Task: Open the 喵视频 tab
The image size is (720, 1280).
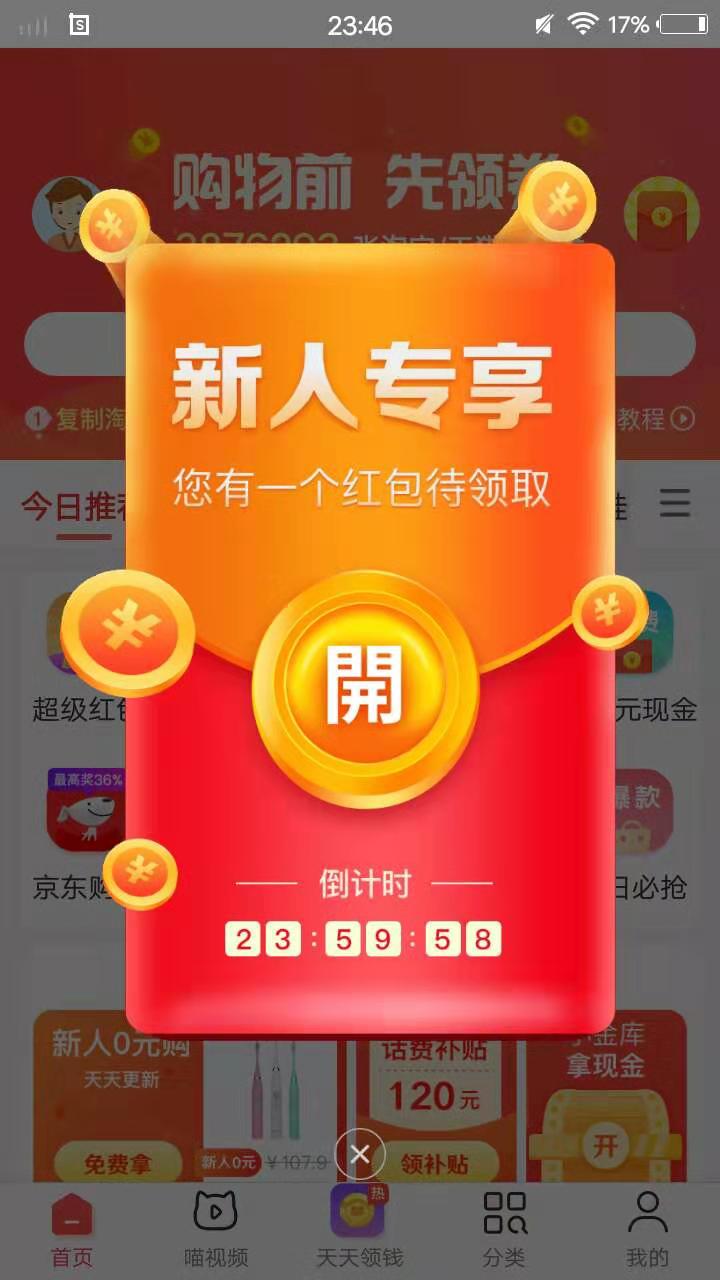Action: pos(216,1229)
